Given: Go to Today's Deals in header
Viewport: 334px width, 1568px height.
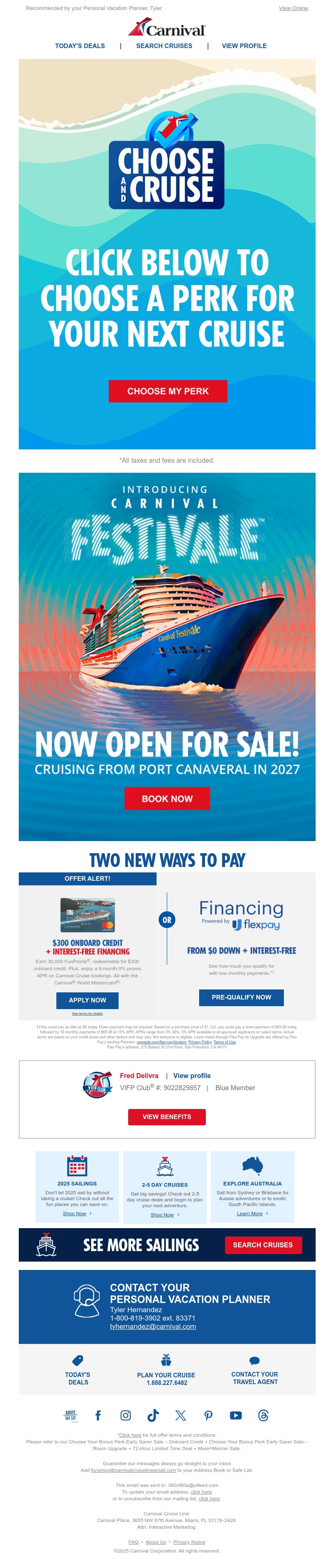Looking at the screenshot, I should (80, 46).
